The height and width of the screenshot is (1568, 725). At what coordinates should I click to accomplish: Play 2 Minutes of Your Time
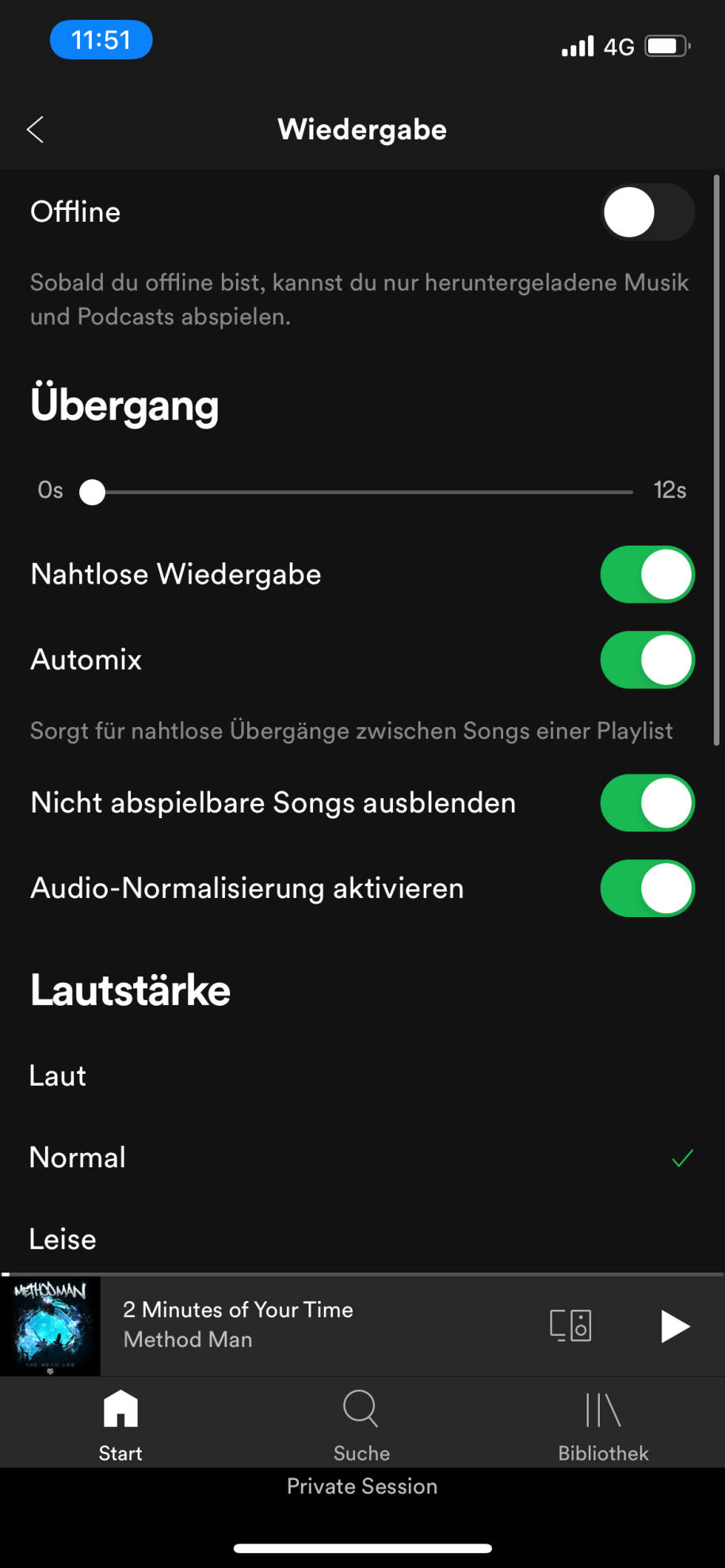pyautogui.click(x=674, y=1326)
